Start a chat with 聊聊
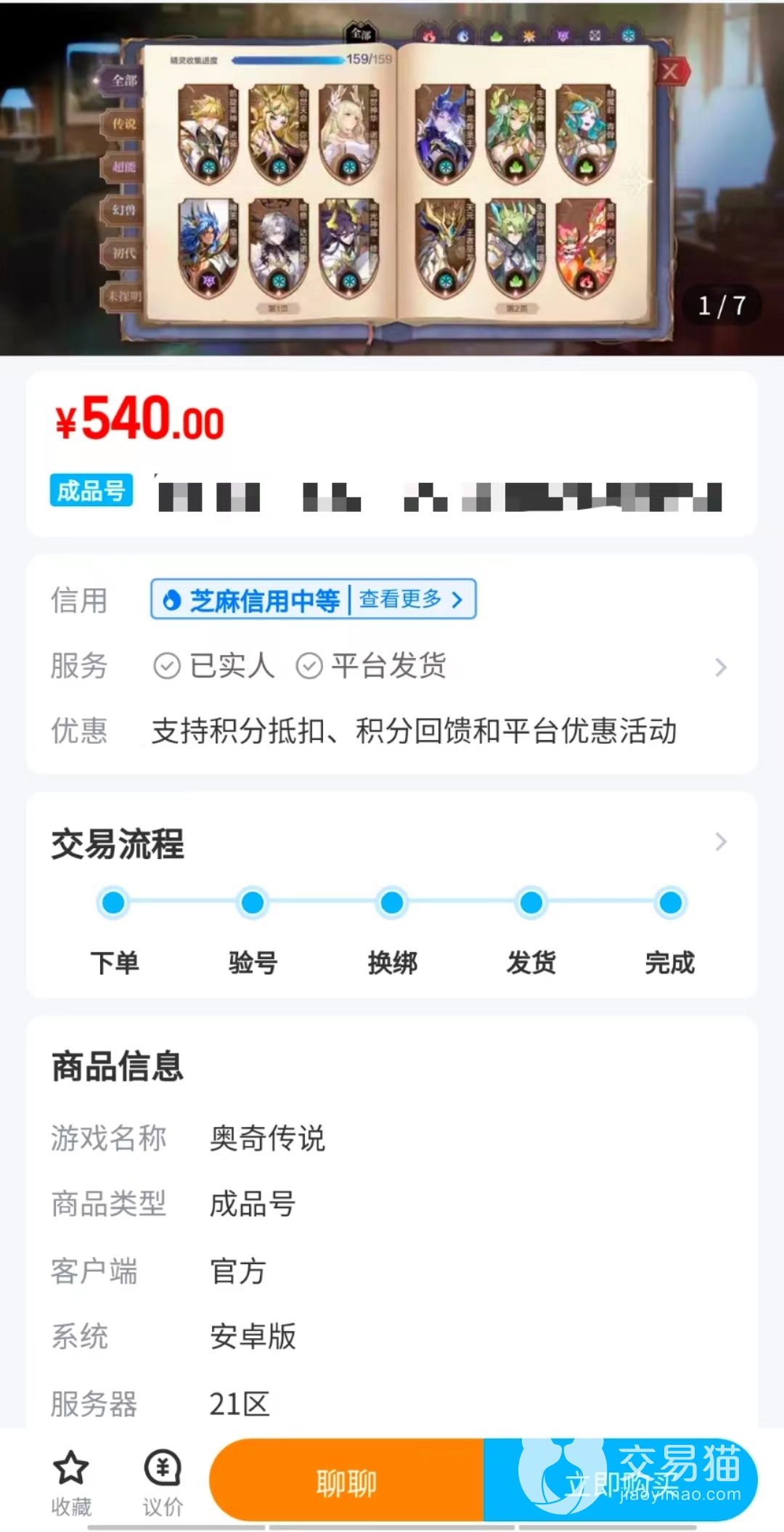 (346, 1481)
